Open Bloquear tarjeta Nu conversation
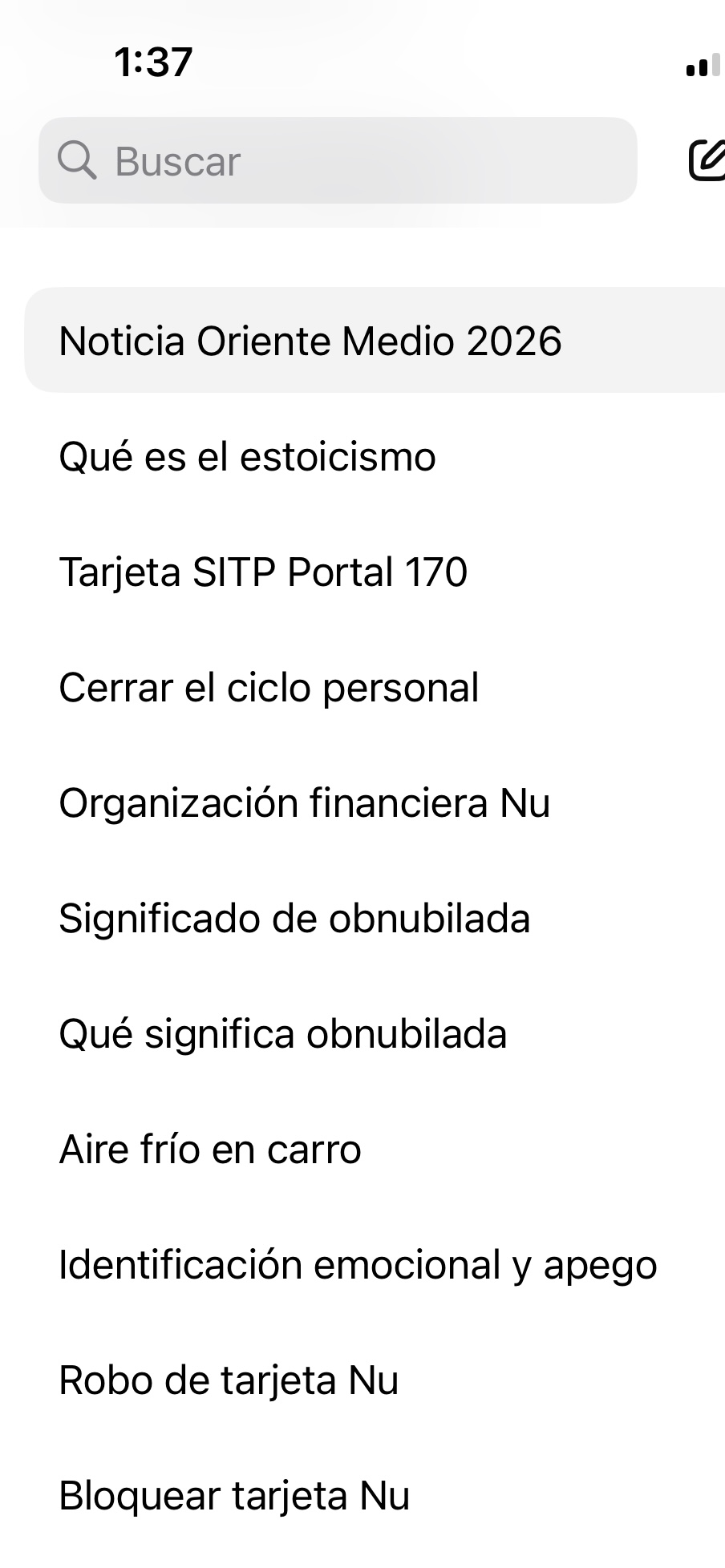 pos(234,1496)
